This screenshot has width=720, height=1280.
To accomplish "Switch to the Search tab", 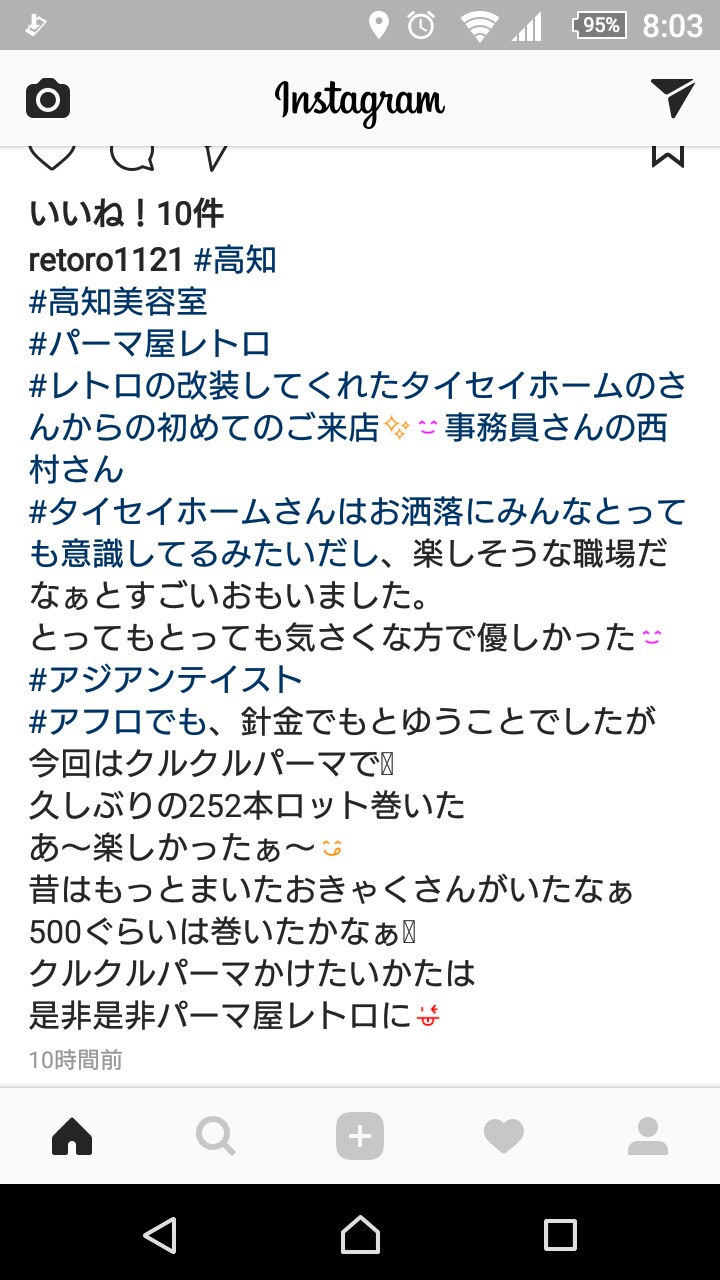I will [x=216, y=1136].
